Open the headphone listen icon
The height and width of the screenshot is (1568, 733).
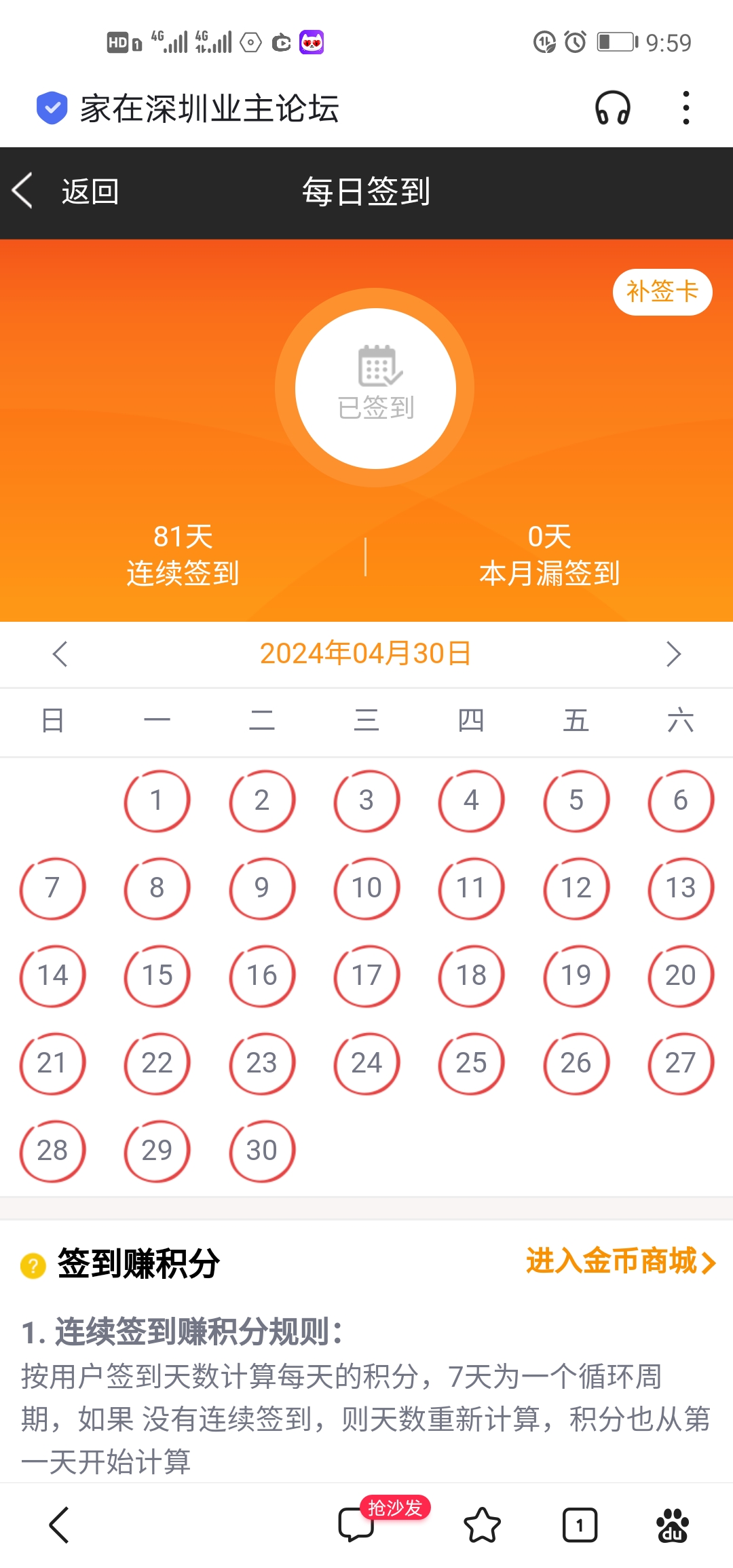pos(613,109)
